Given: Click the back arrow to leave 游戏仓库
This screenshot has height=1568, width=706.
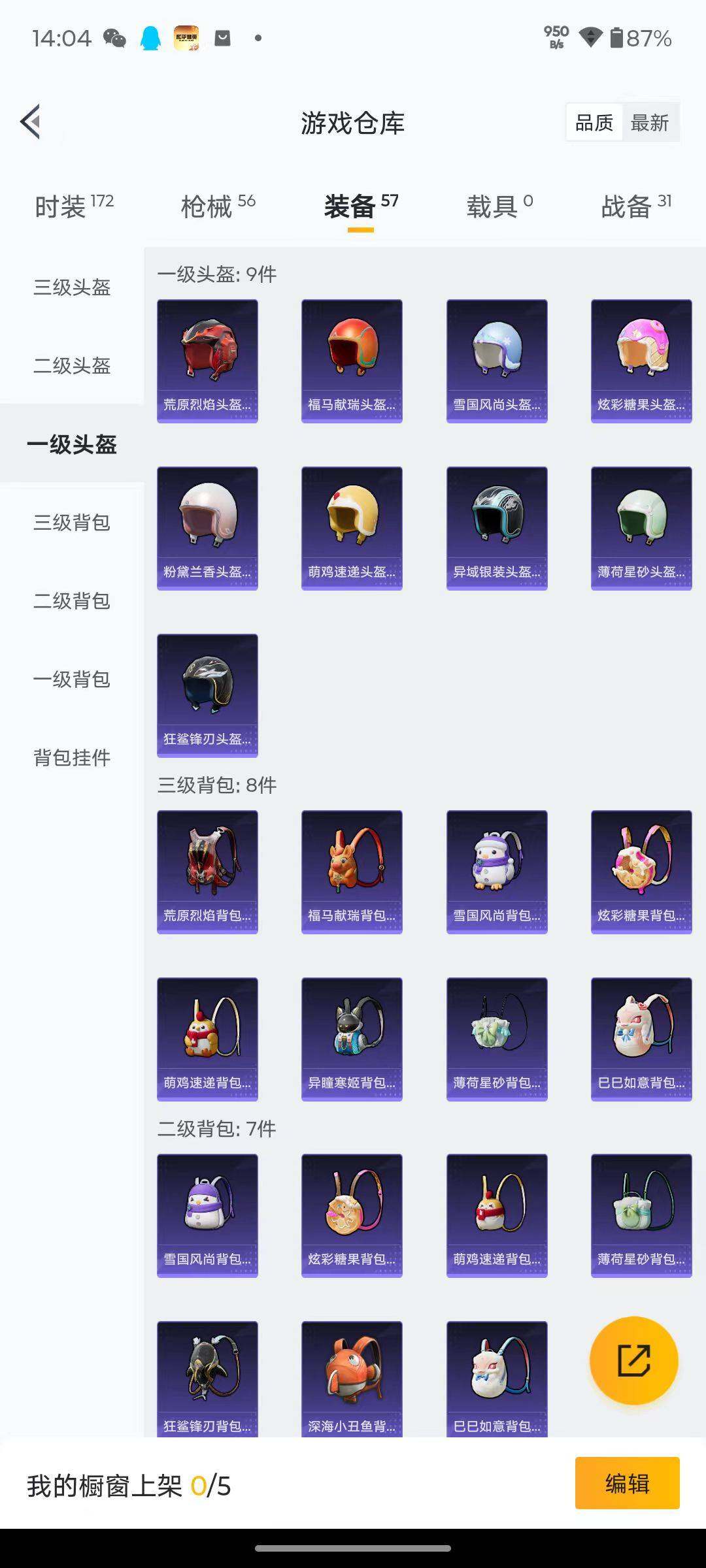Looking at the screenshot, I should click(x=29, y=122).
